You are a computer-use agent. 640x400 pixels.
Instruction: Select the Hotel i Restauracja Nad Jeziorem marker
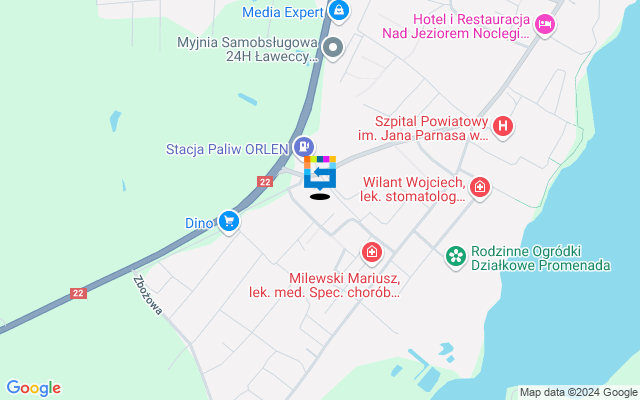(544, 23)
